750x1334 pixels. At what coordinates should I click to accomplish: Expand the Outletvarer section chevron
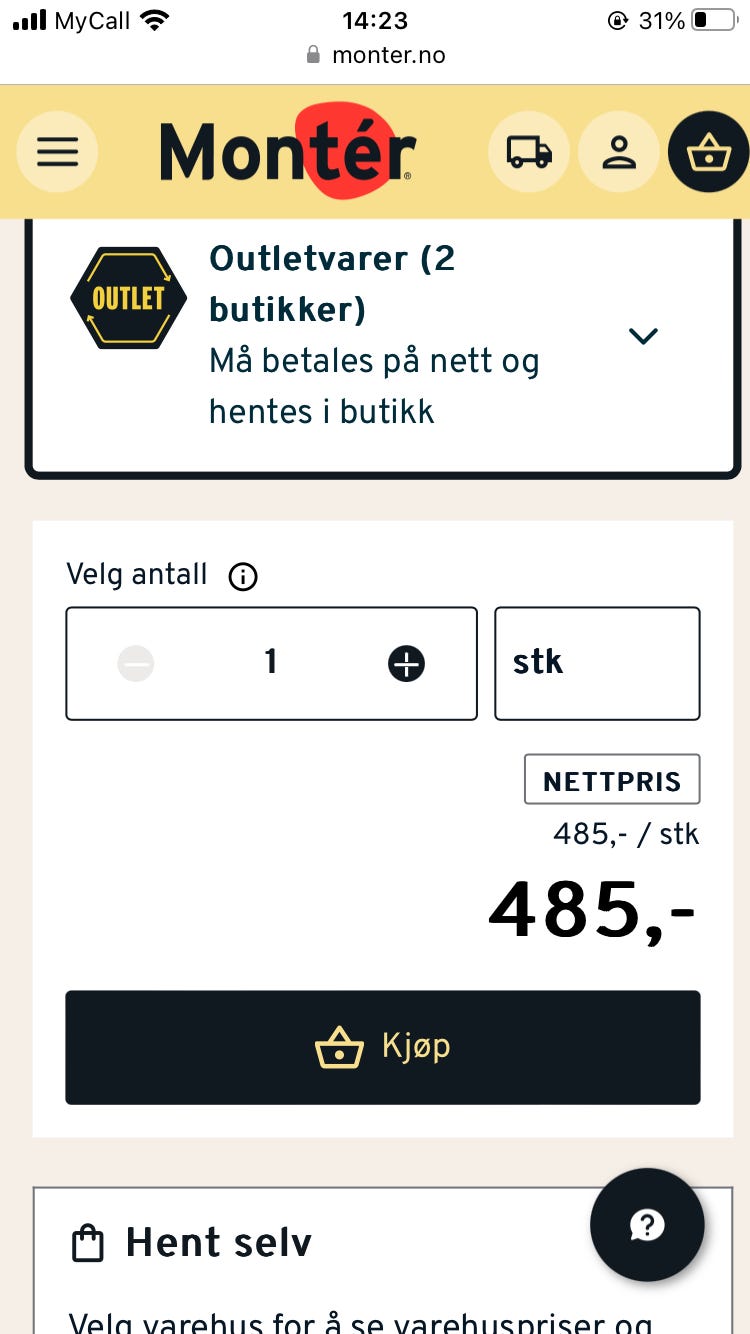pos(643,336)
